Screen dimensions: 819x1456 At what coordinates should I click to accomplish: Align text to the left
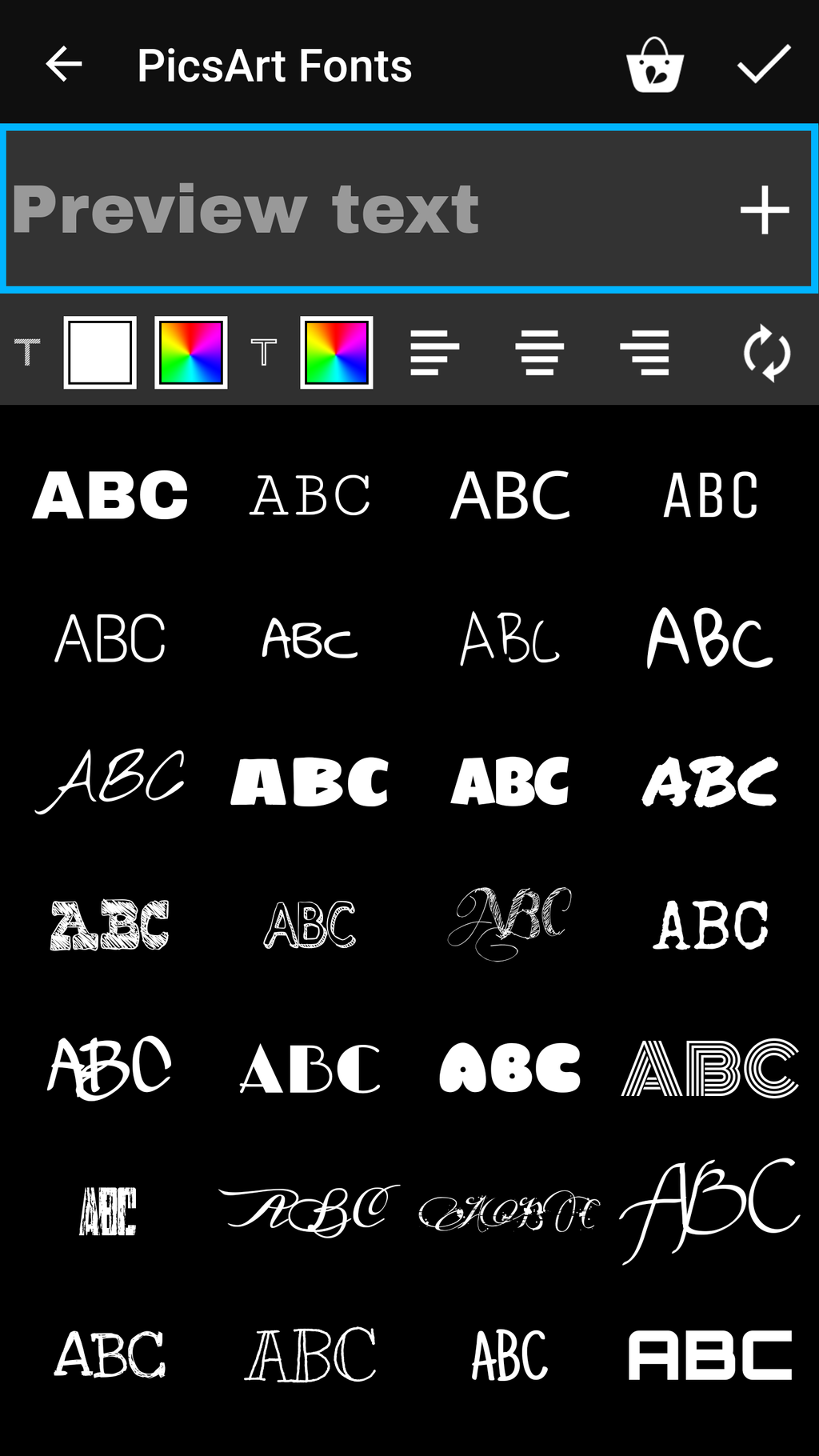tap(434, 353)
